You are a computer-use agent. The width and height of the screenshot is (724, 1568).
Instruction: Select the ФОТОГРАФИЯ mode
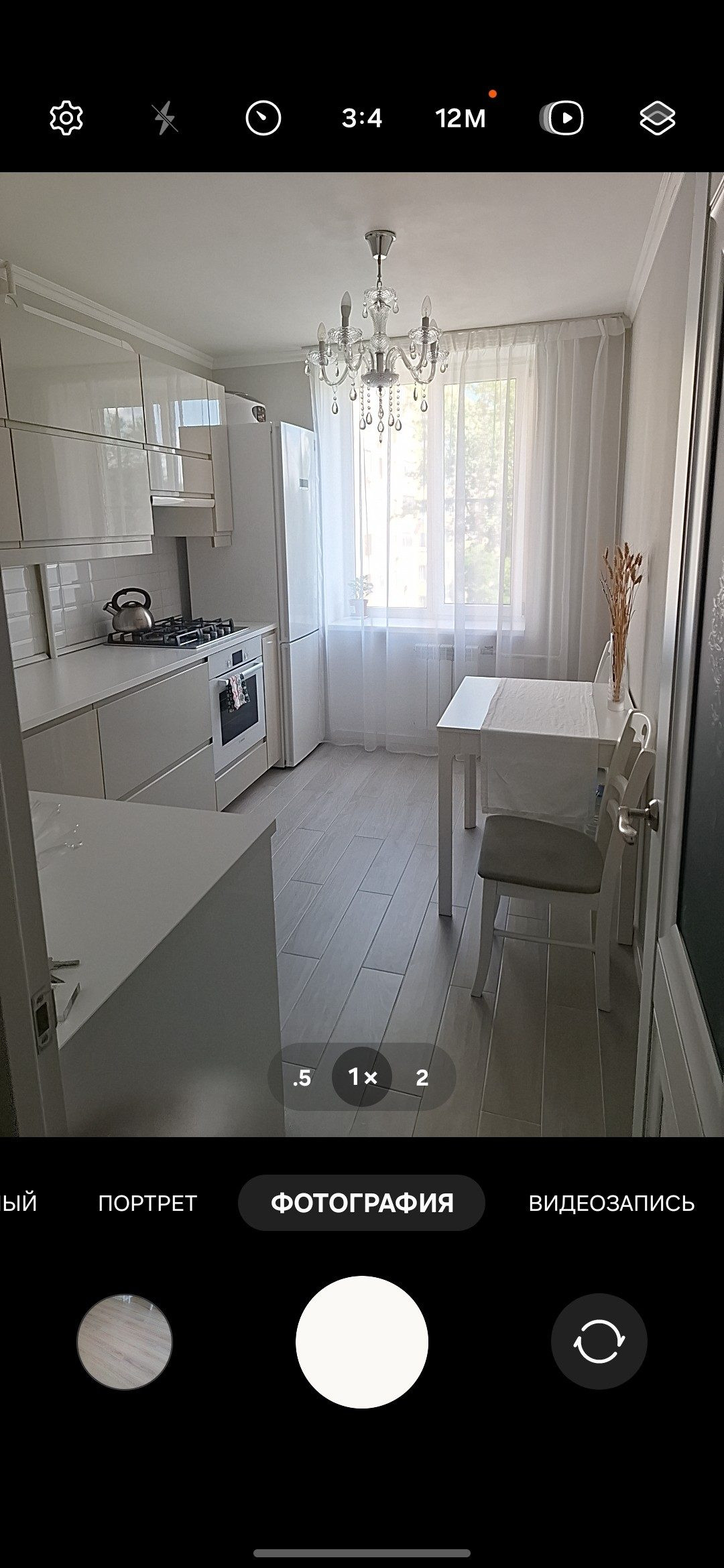362,1203
